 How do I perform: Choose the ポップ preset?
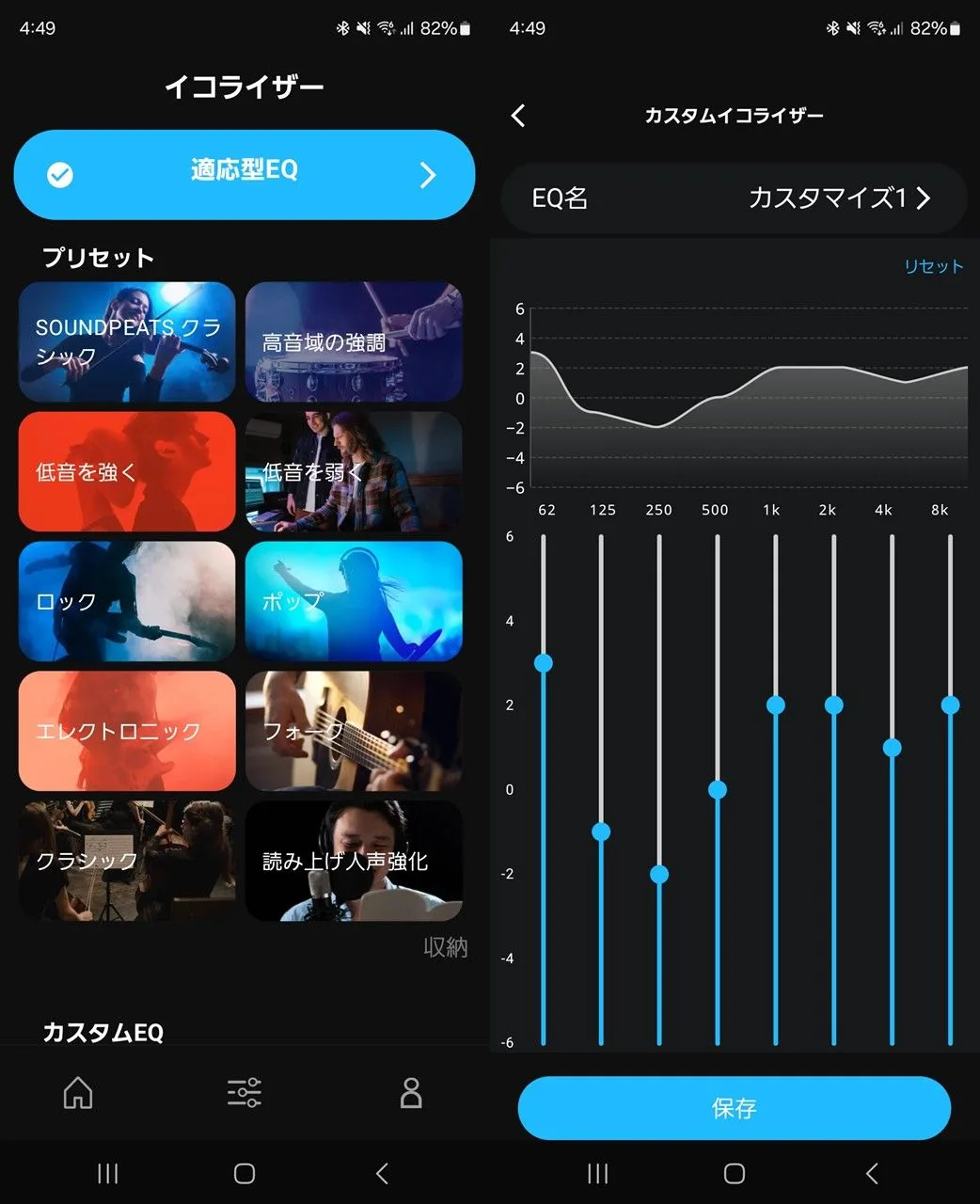pyautogui.click(x=354, y=601)
